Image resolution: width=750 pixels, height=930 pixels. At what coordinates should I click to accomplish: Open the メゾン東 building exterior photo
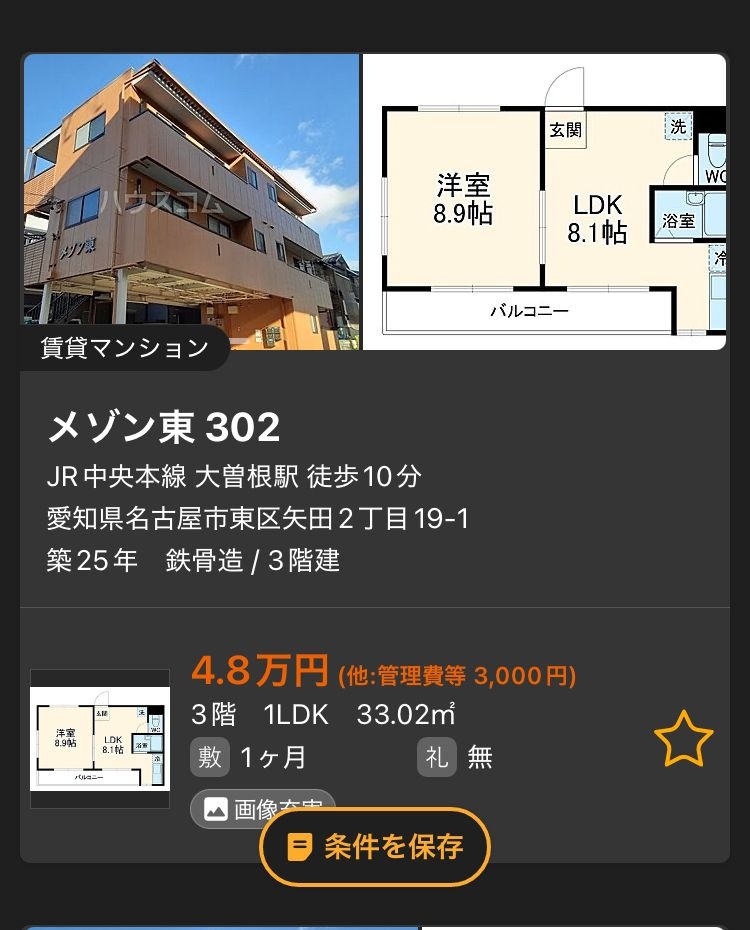pyautogui.click(x=190, y=190)
